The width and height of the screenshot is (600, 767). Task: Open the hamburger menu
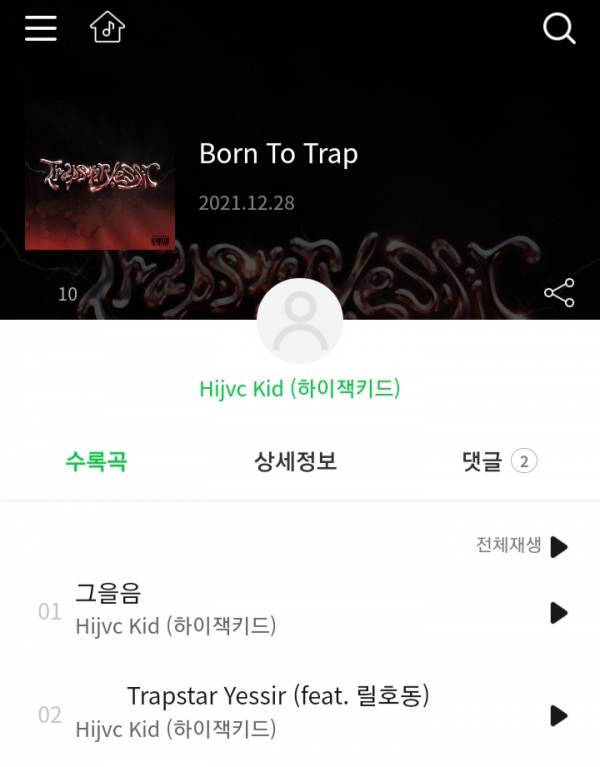click(x=41, y=28)
